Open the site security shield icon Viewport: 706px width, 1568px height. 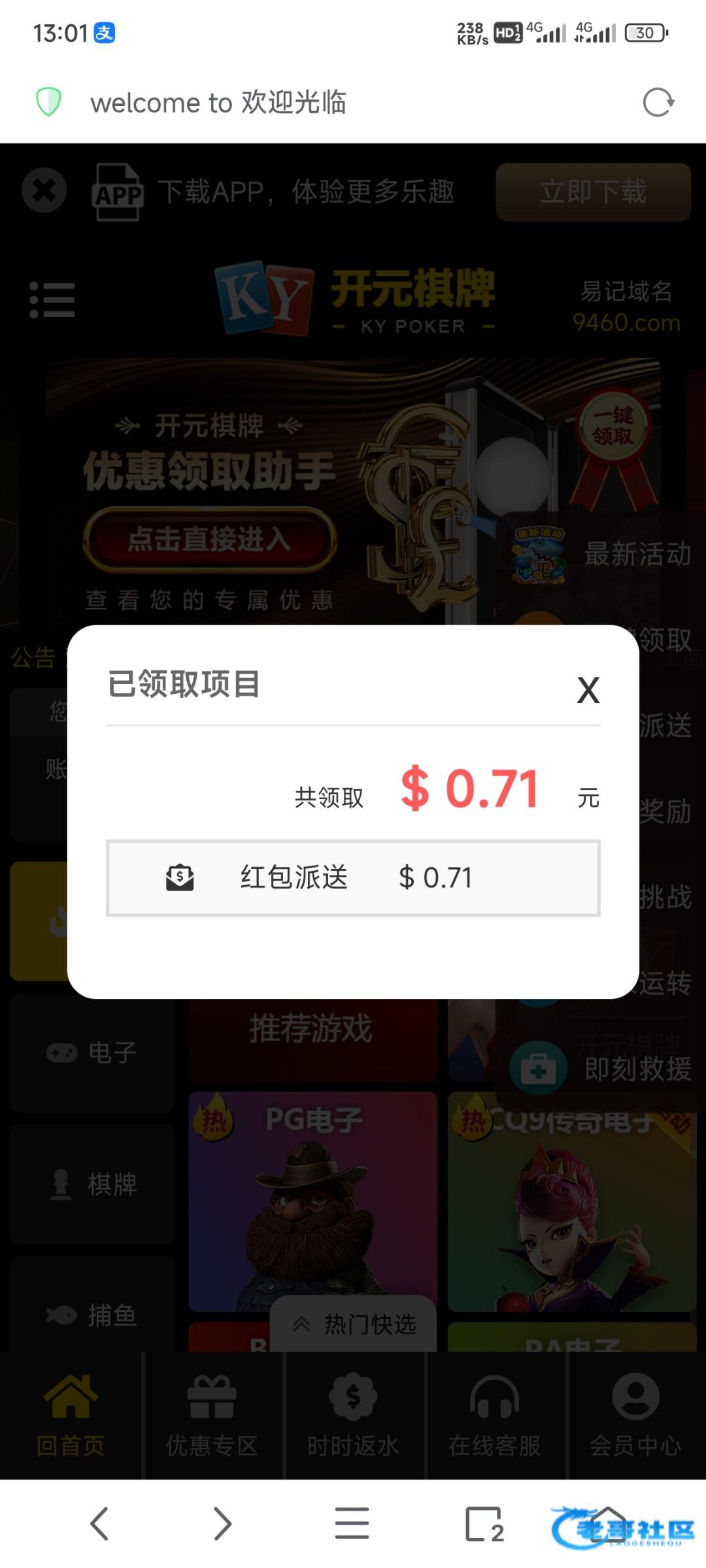[48, 103]
